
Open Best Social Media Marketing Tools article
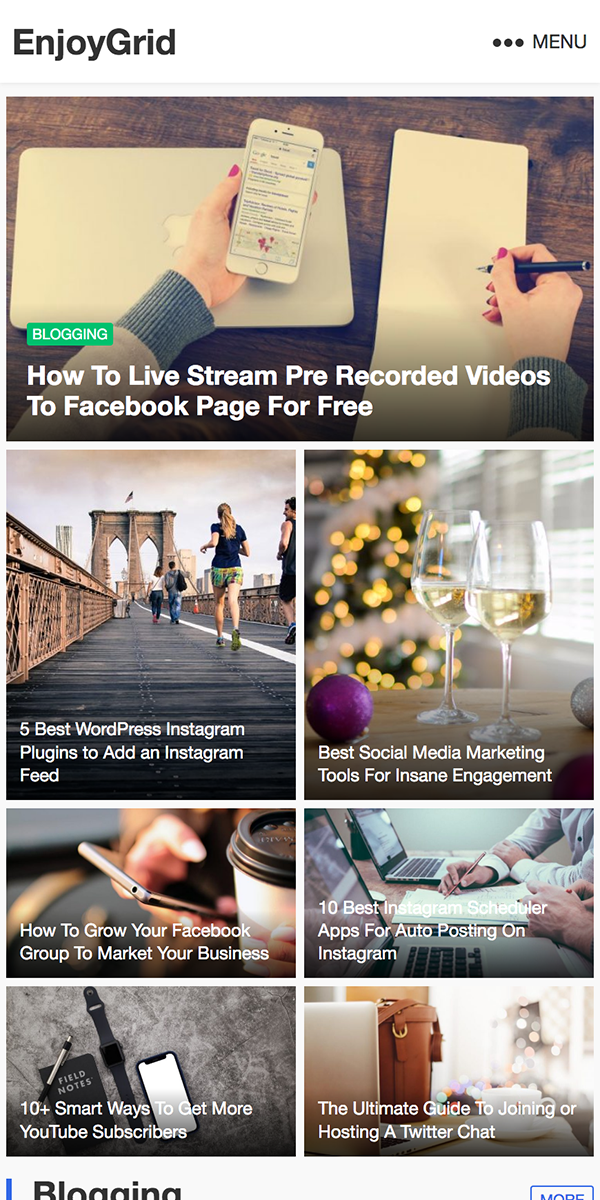[434, 763]
